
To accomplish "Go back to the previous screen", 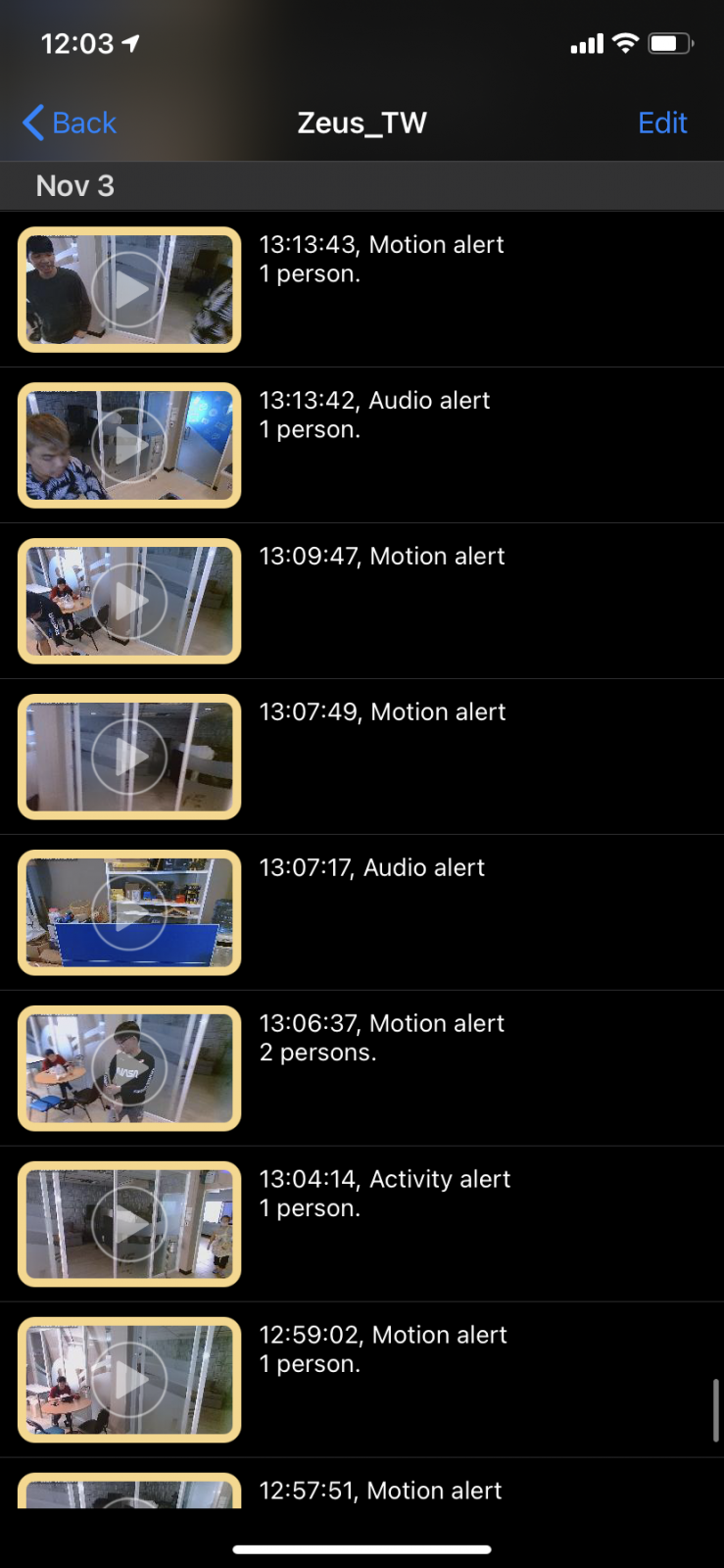I will click(x=70, y=123).
